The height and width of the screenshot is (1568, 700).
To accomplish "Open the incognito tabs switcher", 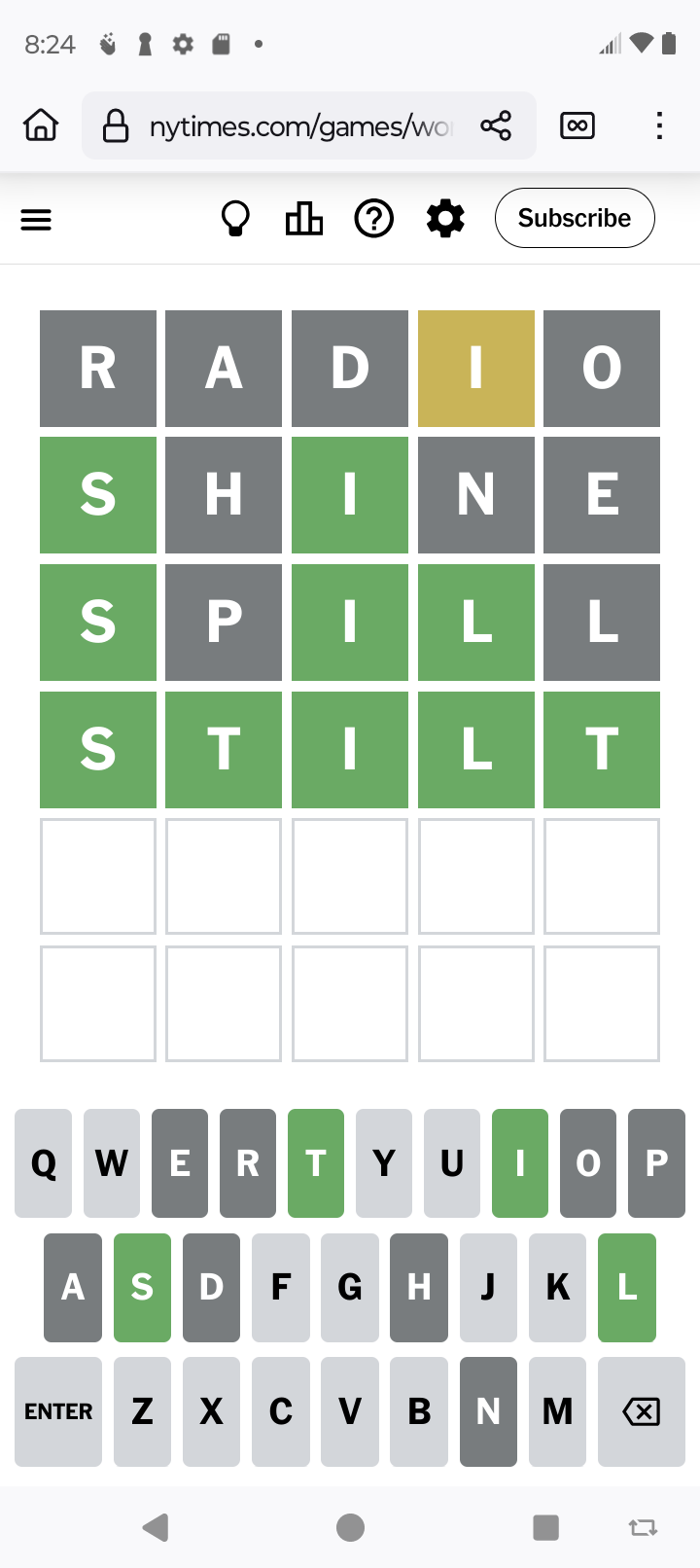I will 577,125.
